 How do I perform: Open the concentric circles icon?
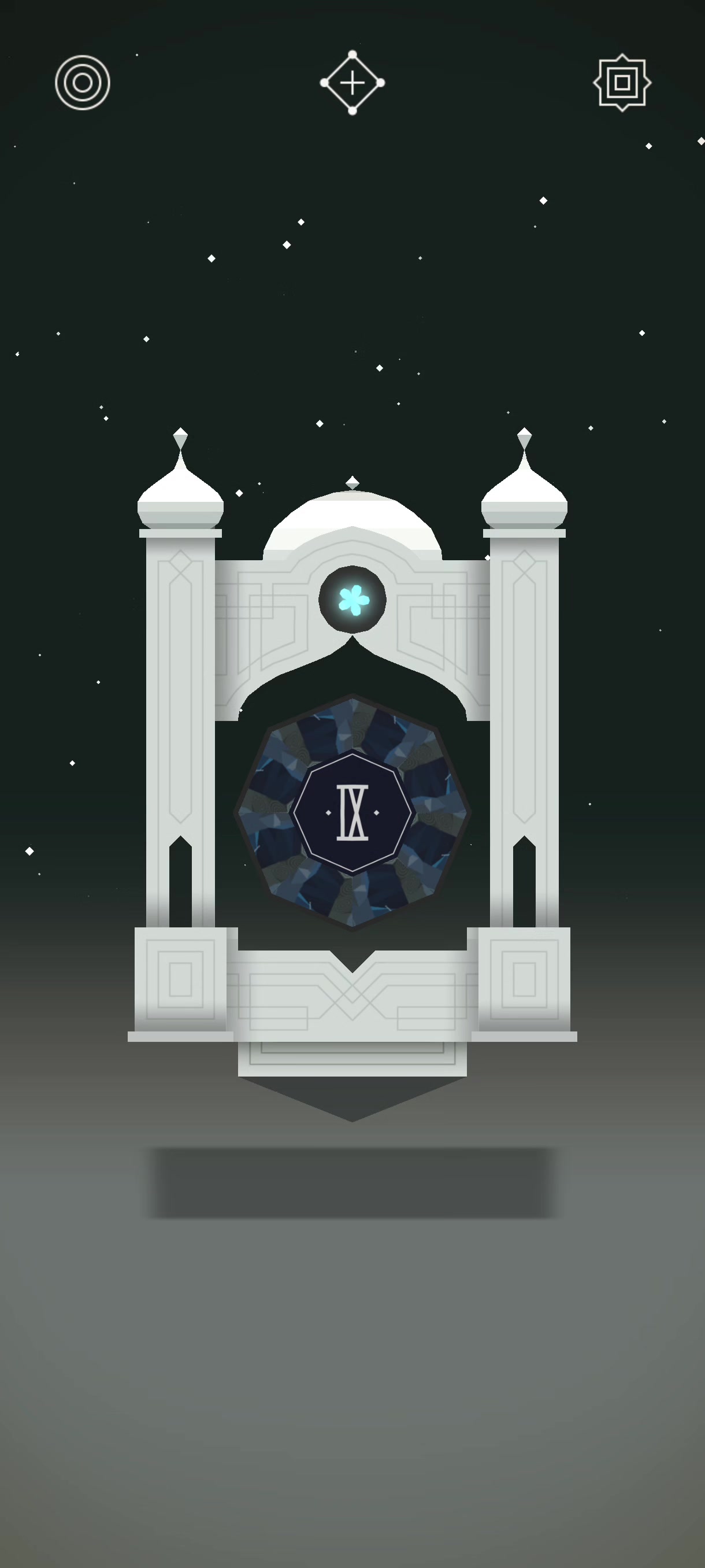(x=83, y=83)
